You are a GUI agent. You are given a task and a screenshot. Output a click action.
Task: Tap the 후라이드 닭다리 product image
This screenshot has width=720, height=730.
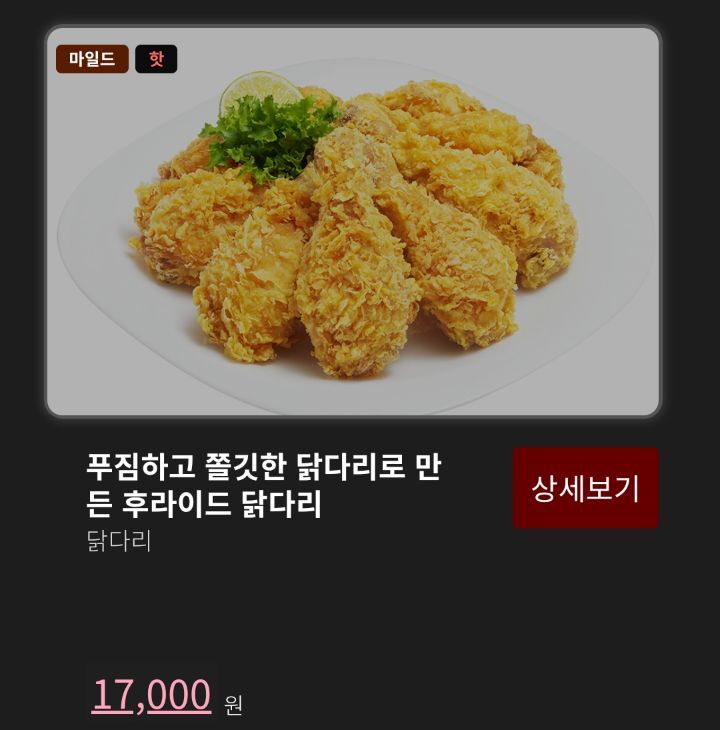353,222
